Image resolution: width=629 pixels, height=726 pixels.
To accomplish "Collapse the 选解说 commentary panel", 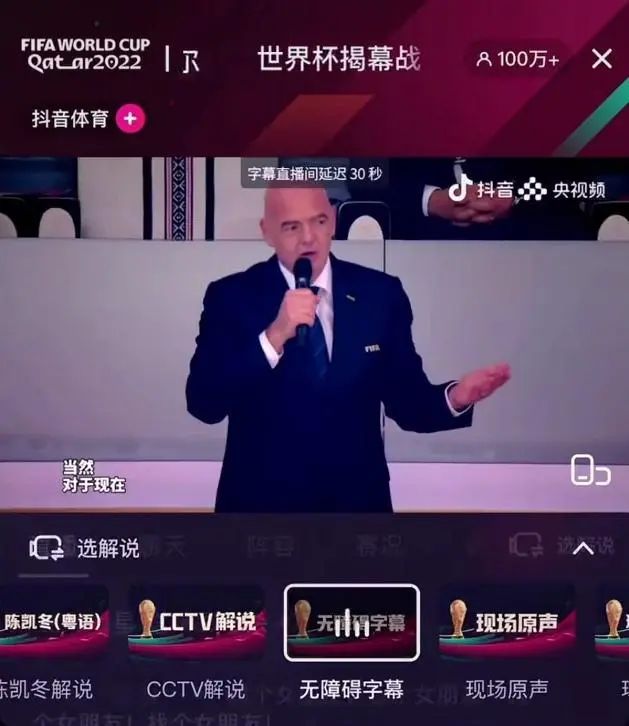I will coord(583,548).
